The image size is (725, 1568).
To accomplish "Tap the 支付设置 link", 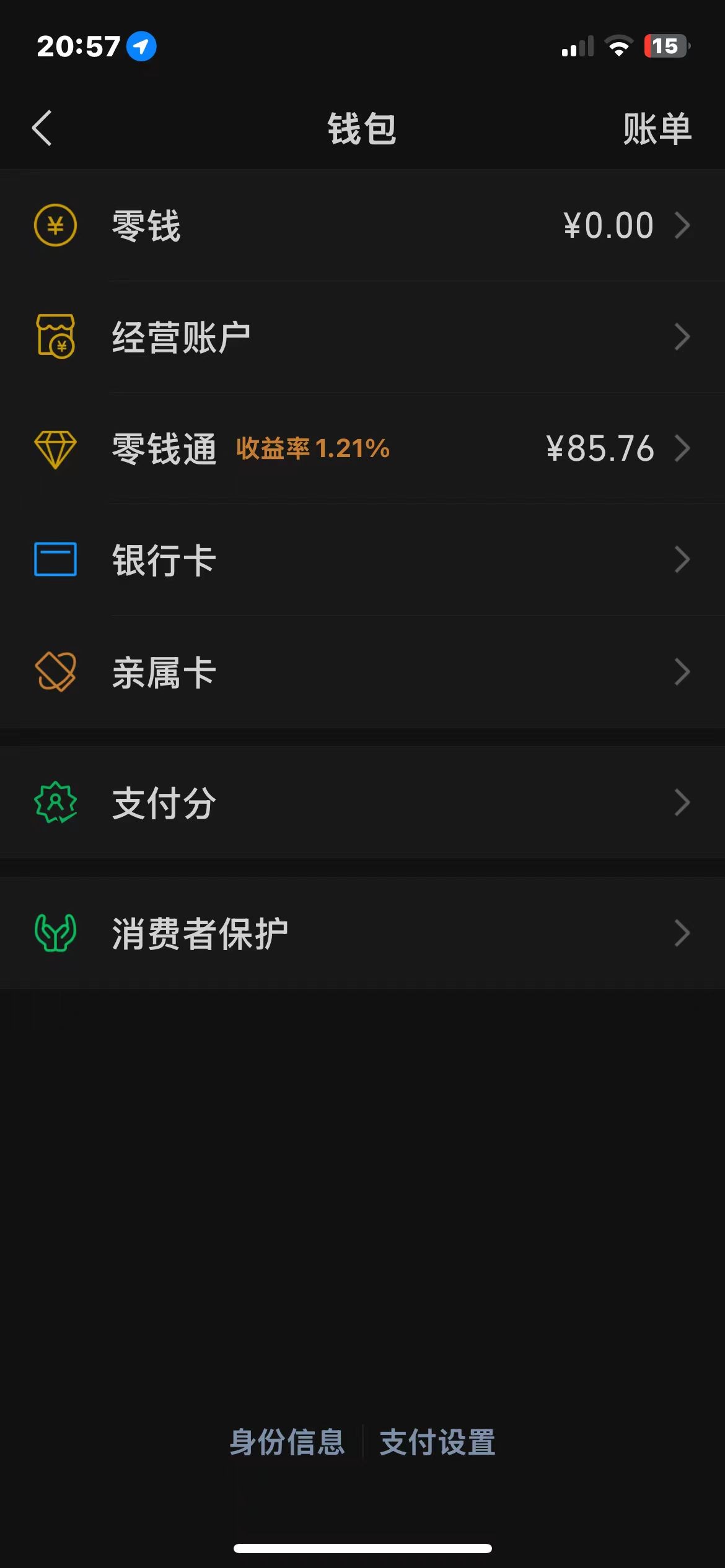I will click(437, 1442).
